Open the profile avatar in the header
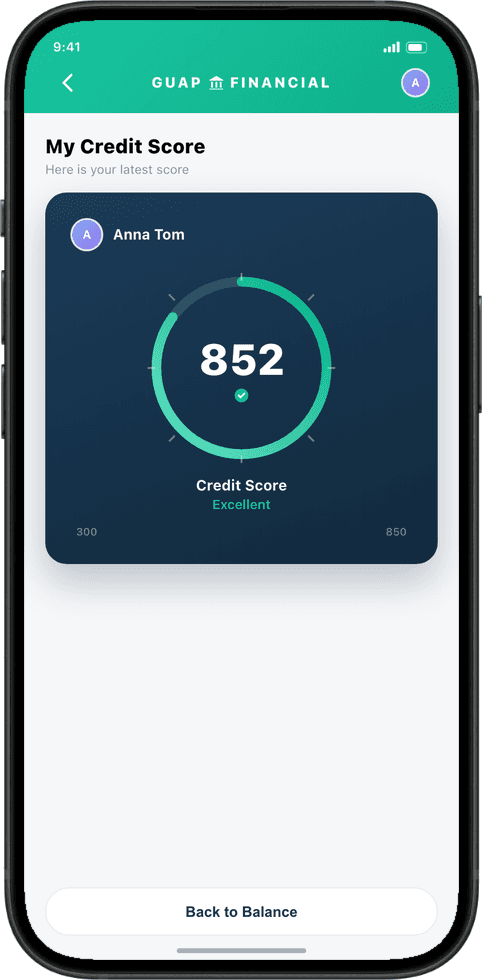 (x=415, y=82)
